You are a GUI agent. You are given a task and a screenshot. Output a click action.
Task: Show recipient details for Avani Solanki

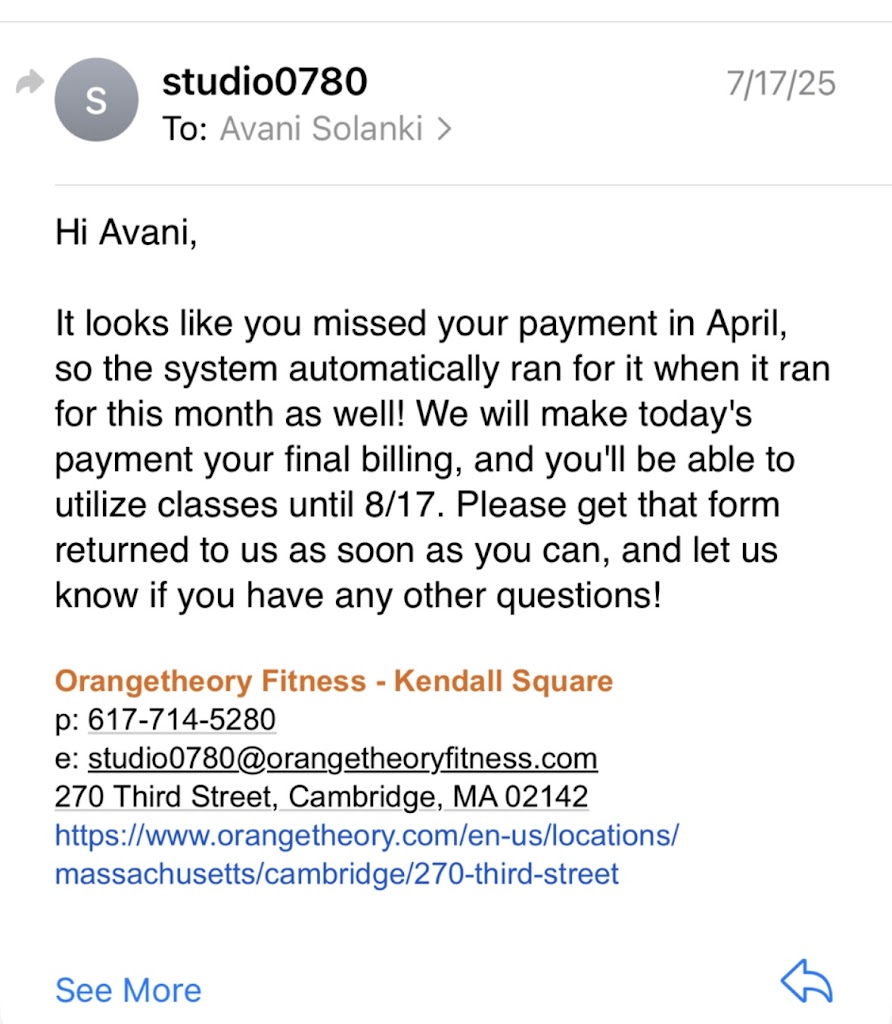[x=335, y=128]
